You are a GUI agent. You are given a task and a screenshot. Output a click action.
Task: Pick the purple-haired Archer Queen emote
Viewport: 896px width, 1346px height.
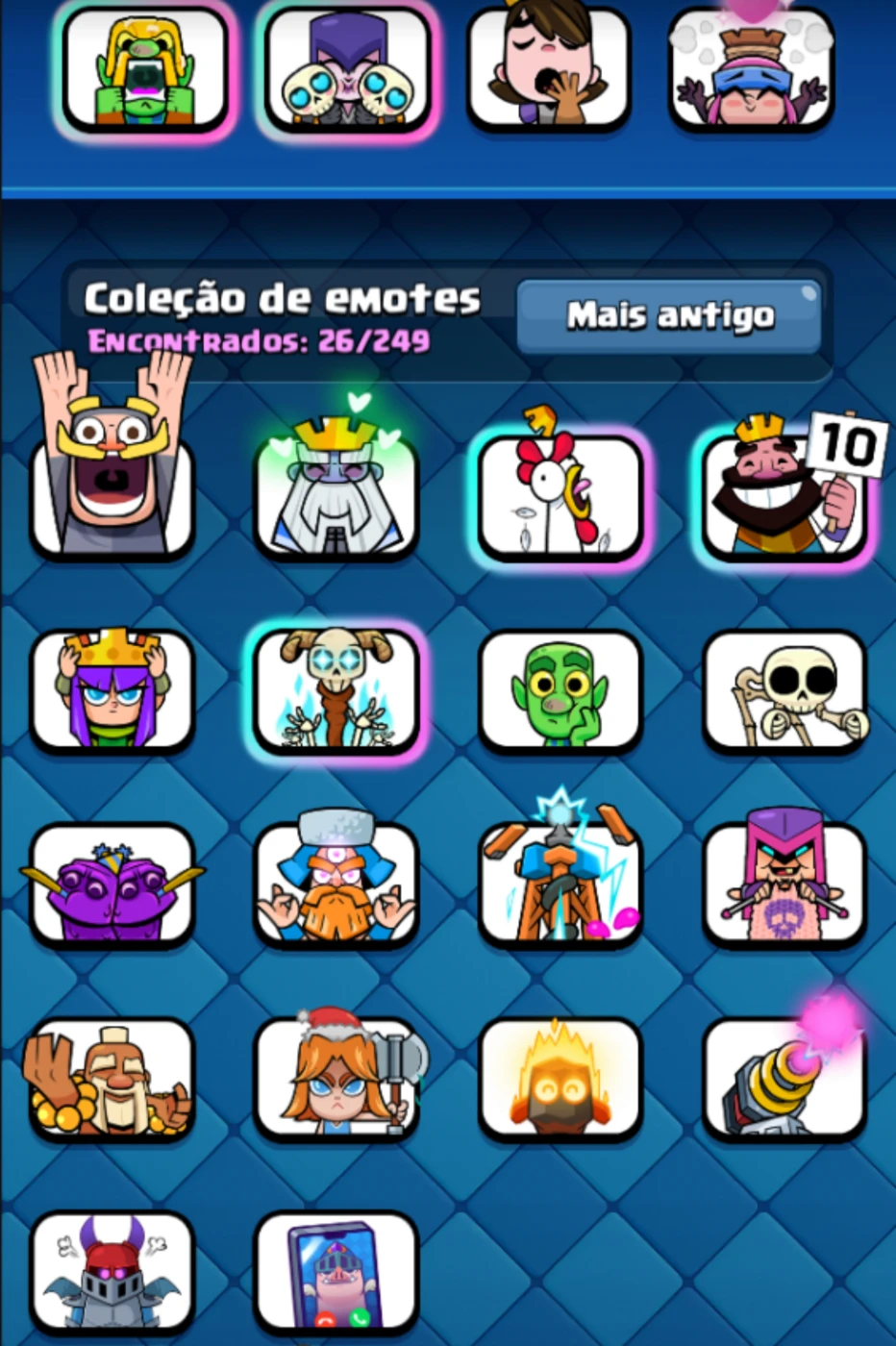pos(112,690)
